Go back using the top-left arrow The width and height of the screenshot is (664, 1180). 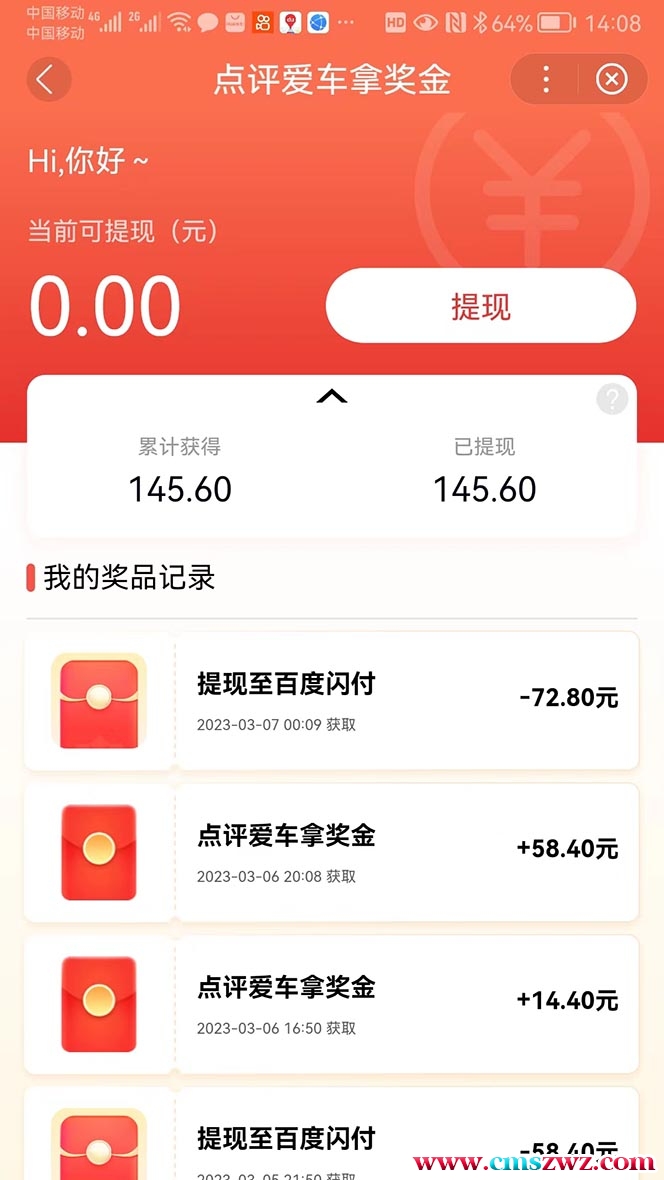coord(47,79)
